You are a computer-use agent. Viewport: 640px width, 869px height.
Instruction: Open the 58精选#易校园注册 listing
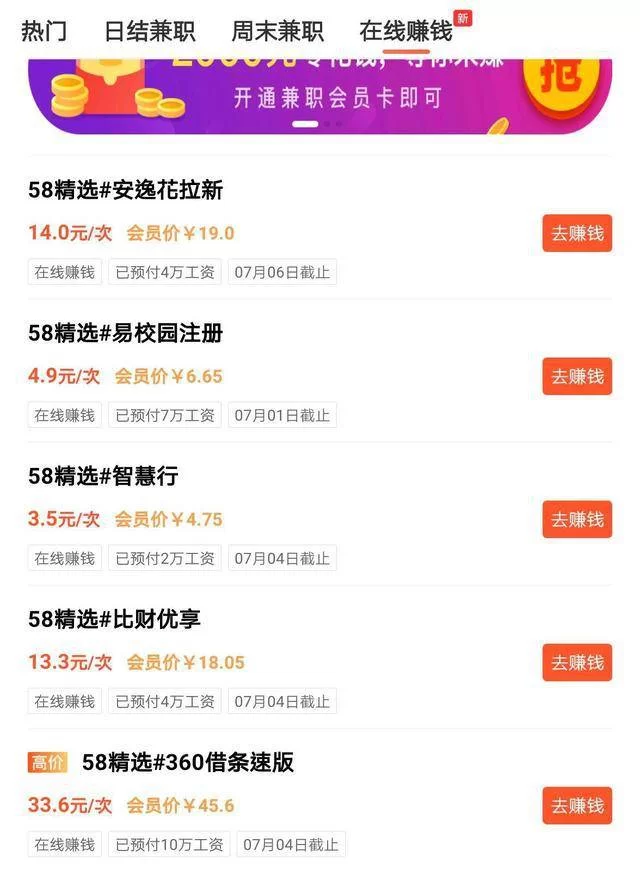pyautogui.click(x=126, y=333)
